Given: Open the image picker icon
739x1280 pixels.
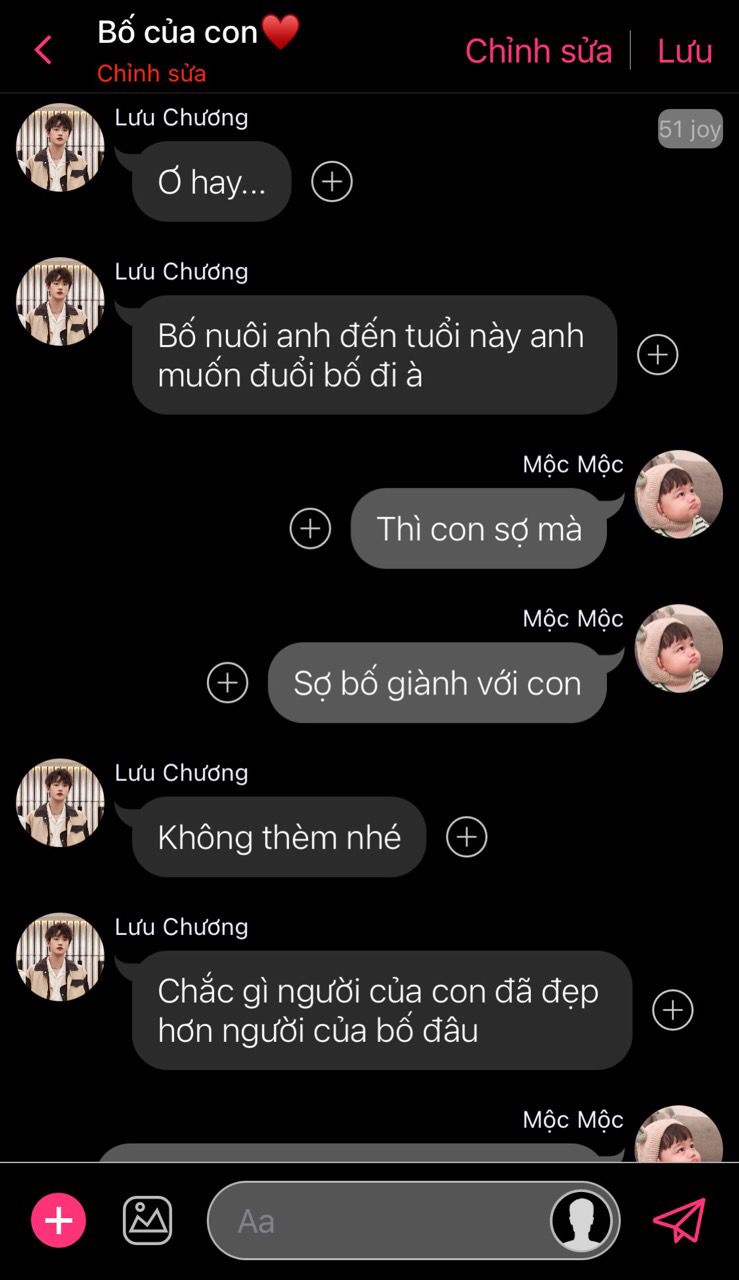Looking at the screenshot, I should [148, 1220].
